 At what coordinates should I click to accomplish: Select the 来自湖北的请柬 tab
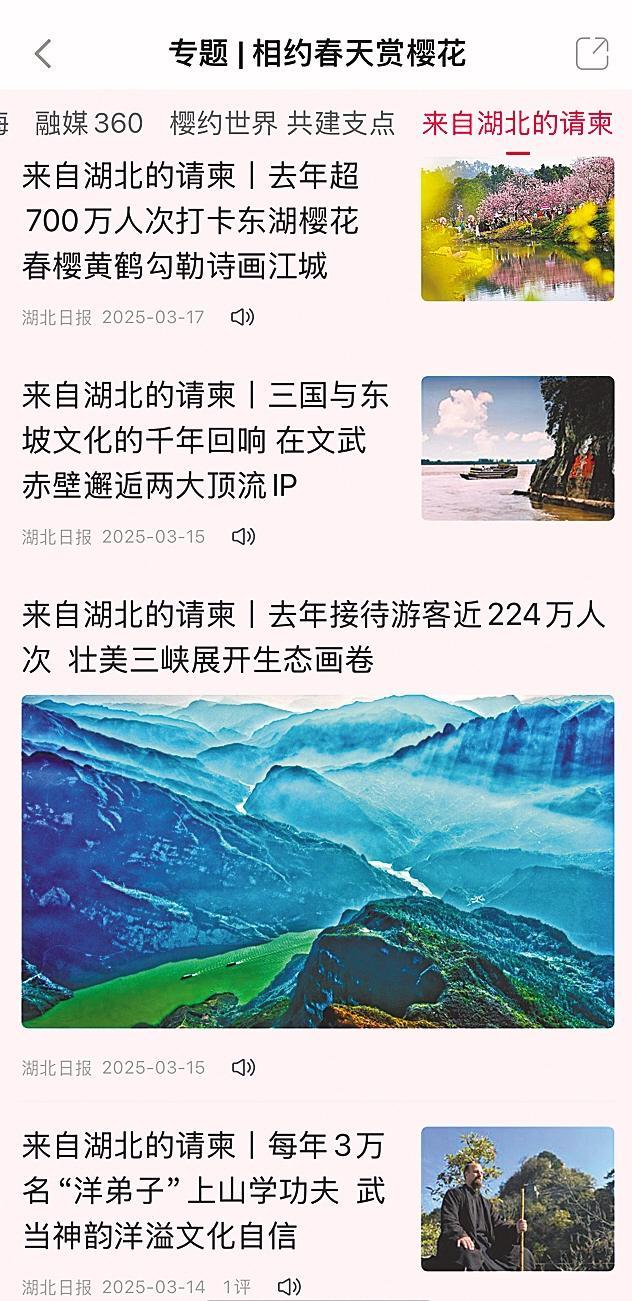click(517, 123)
